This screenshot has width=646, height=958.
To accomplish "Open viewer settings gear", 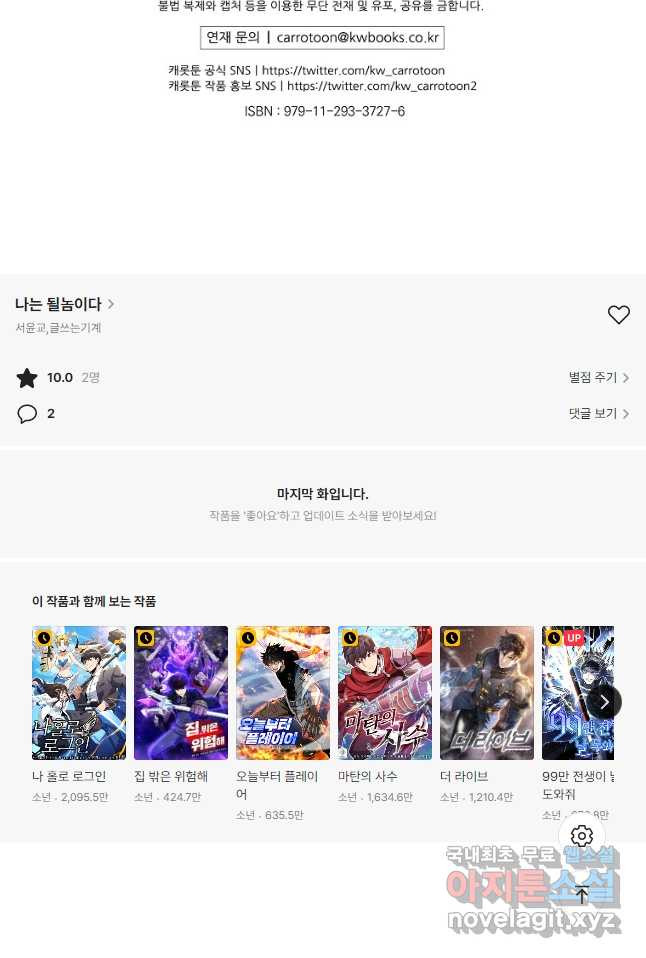I will pos(582,836).
